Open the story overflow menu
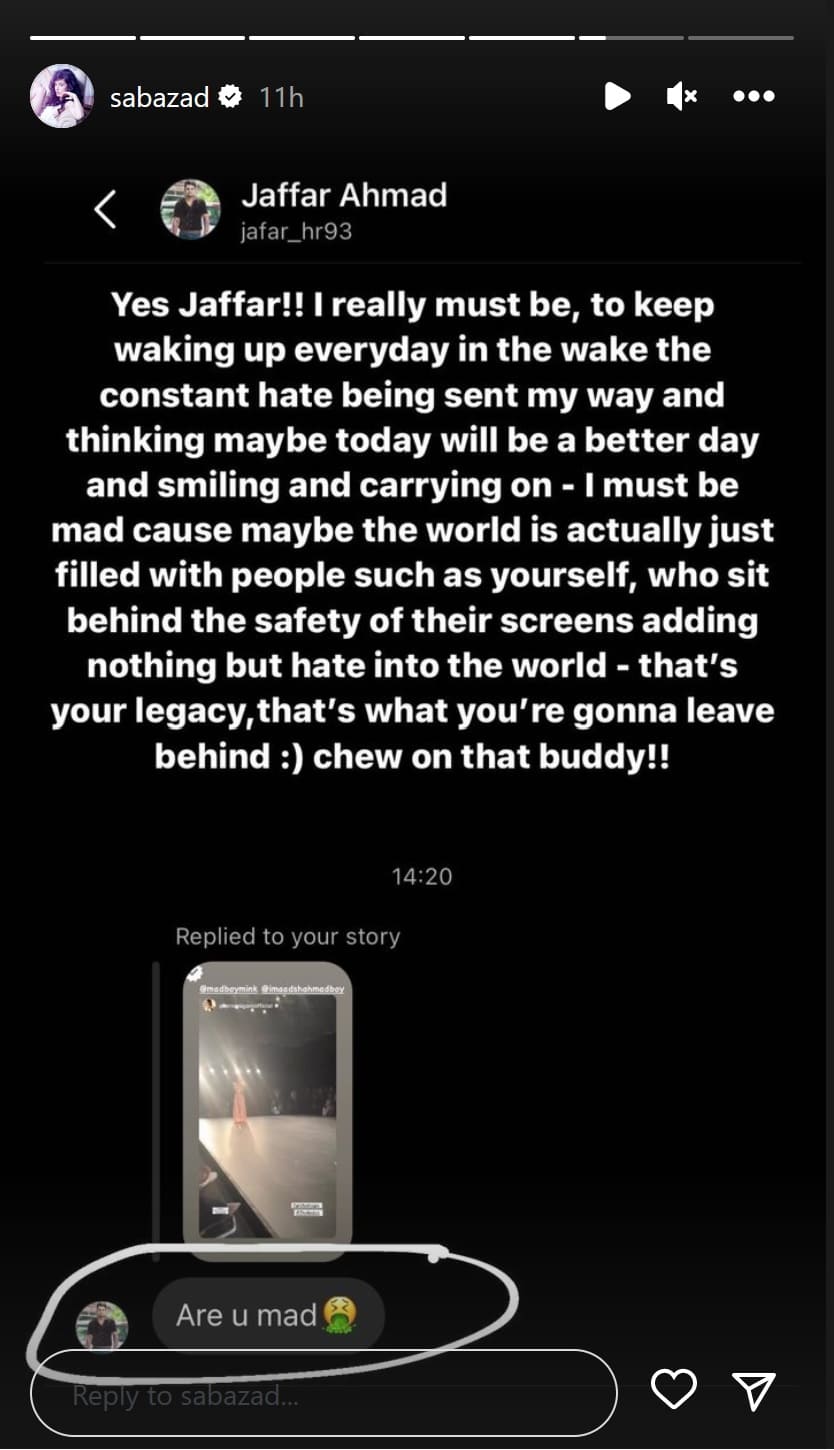Viewport: 834px width, 1450px height. (753, 96)
